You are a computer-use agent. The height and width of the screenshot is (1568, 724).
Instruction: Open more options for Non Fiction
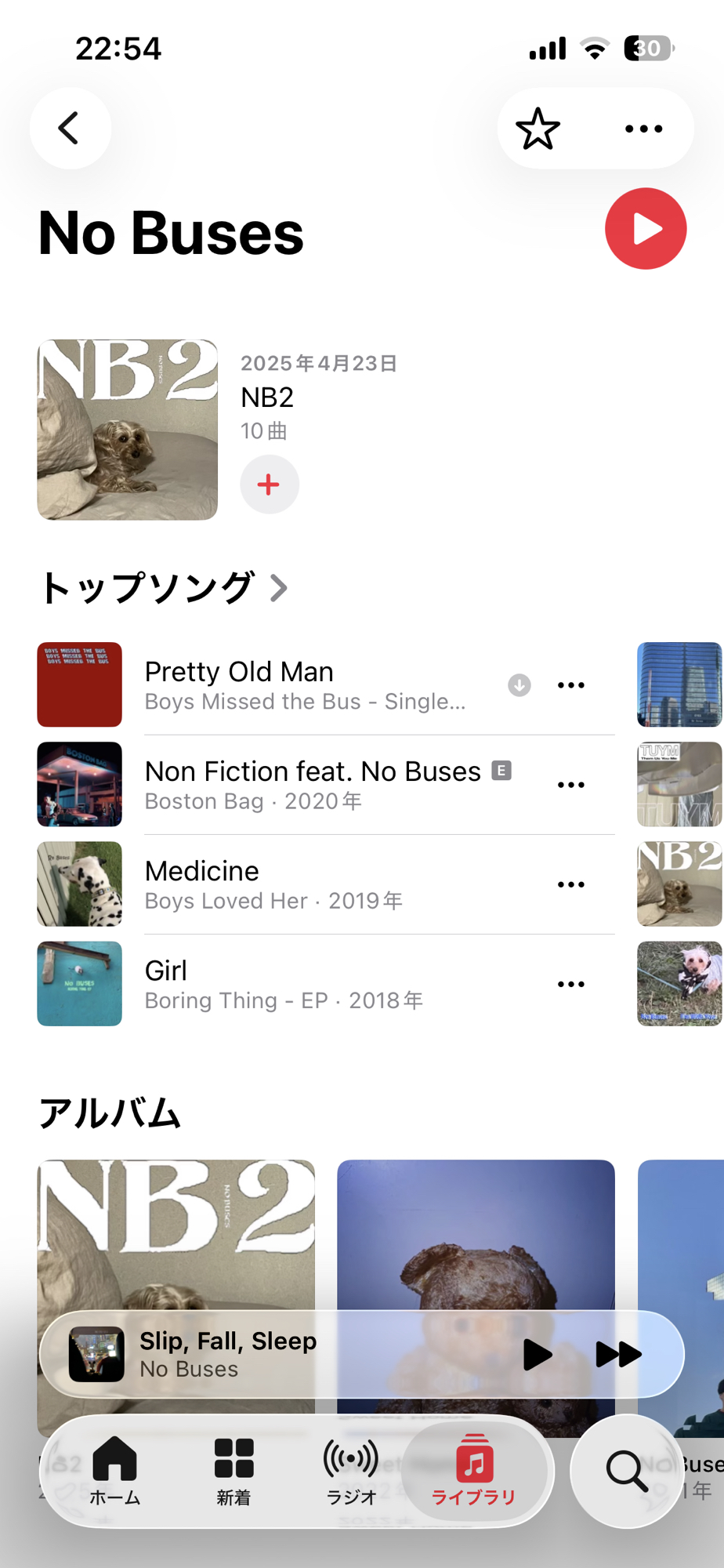tap(571, 785)
